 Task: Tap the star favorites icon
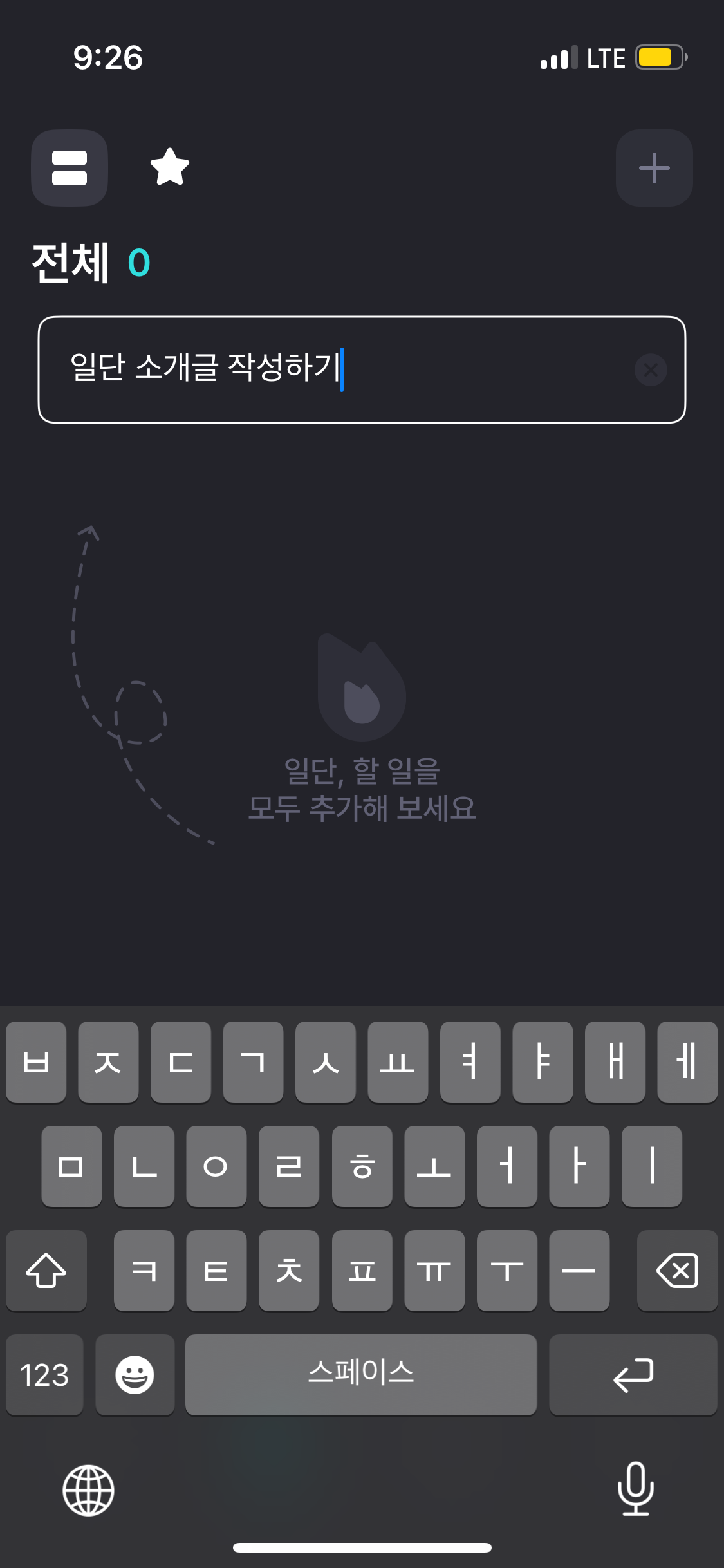170,167
